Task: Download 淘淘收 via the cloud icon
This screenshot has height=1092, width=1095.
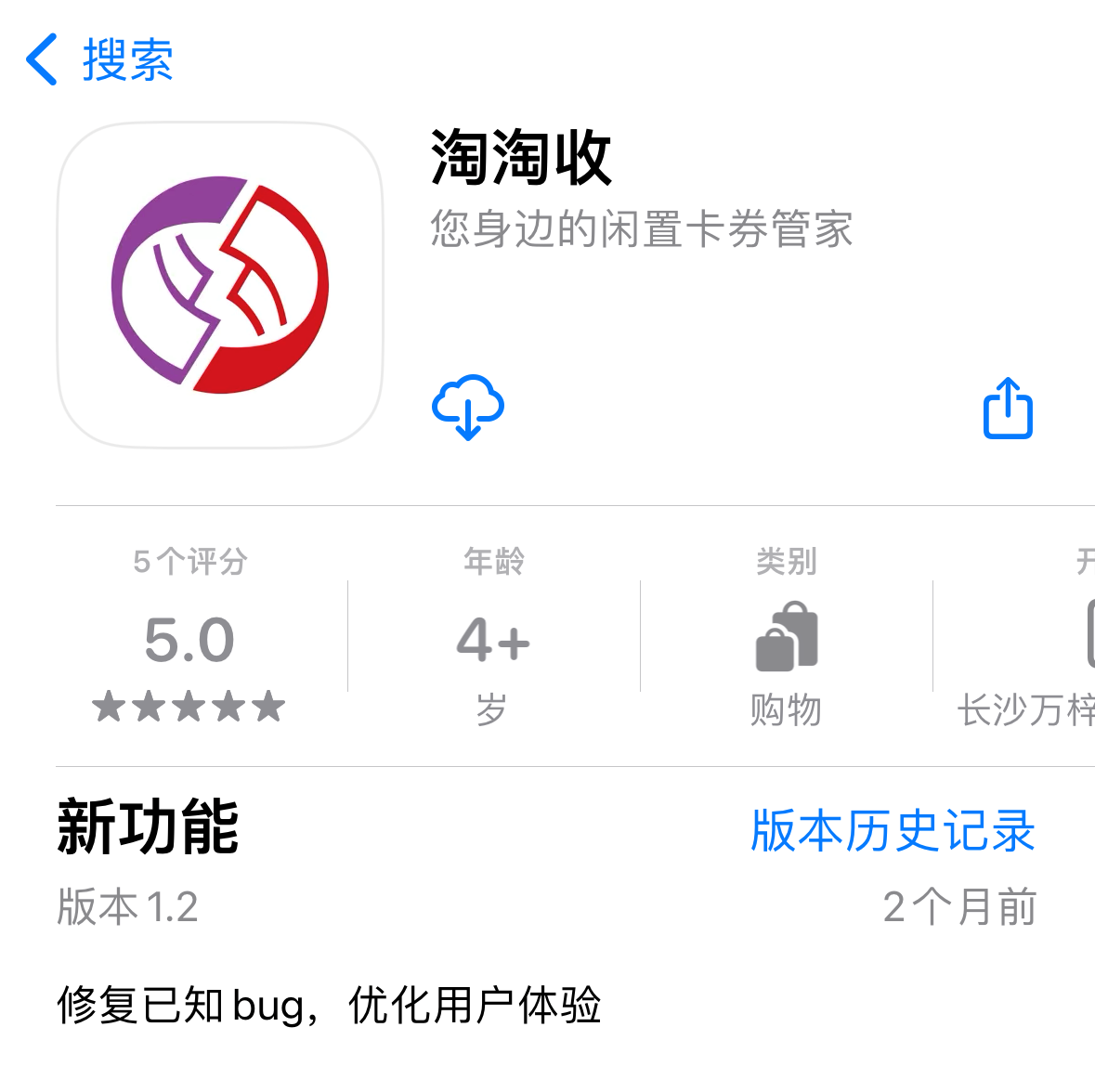Action: [x=468, y=408]
